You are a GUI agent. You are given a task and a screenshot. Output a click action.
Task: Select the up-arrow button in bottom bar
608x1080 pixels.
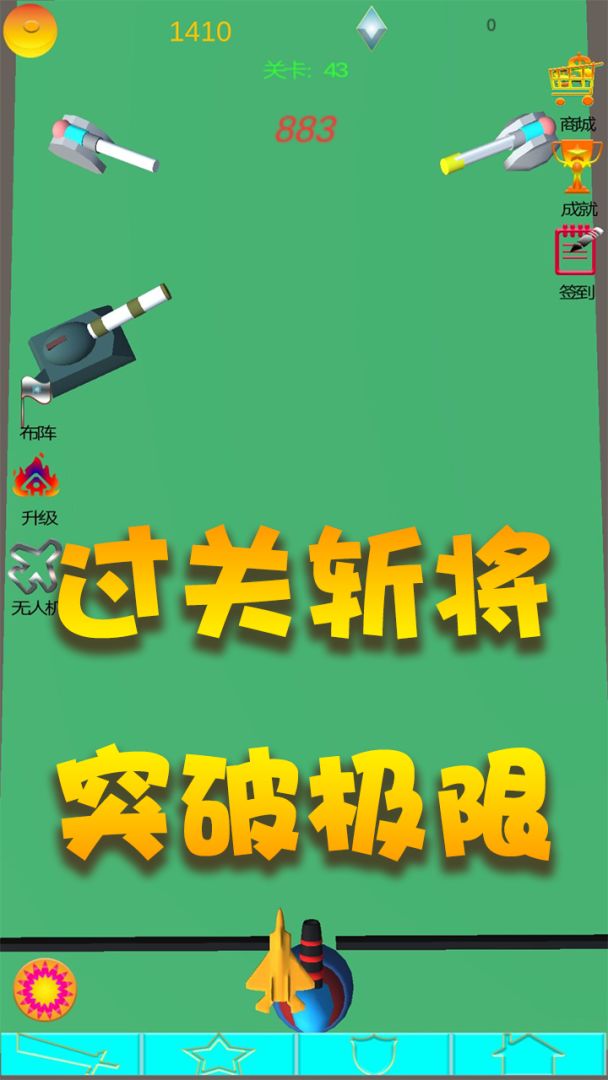(x=529, y=1053)
